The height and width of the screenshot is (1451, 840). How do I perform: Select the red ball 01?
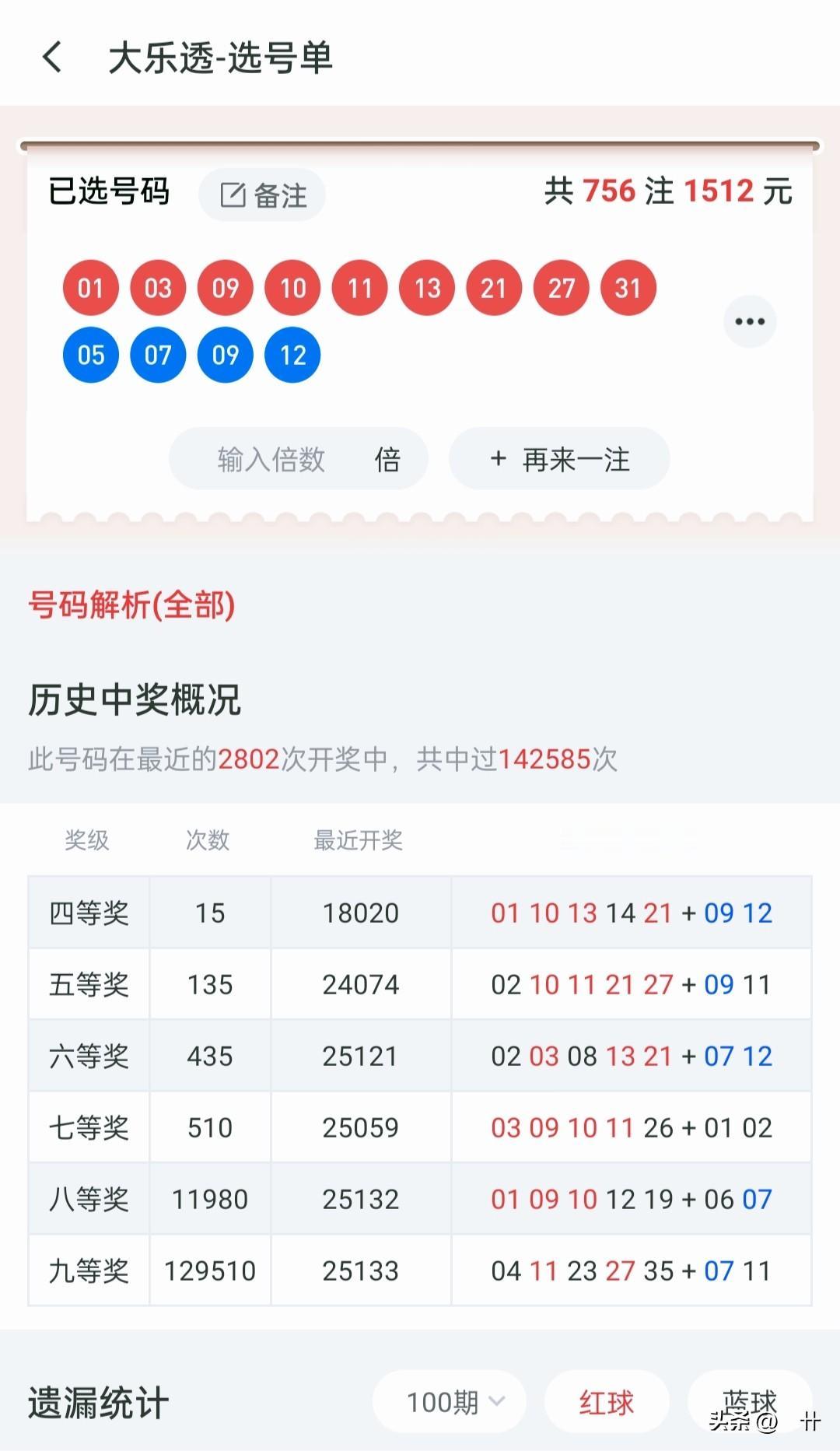pos(90,288)
